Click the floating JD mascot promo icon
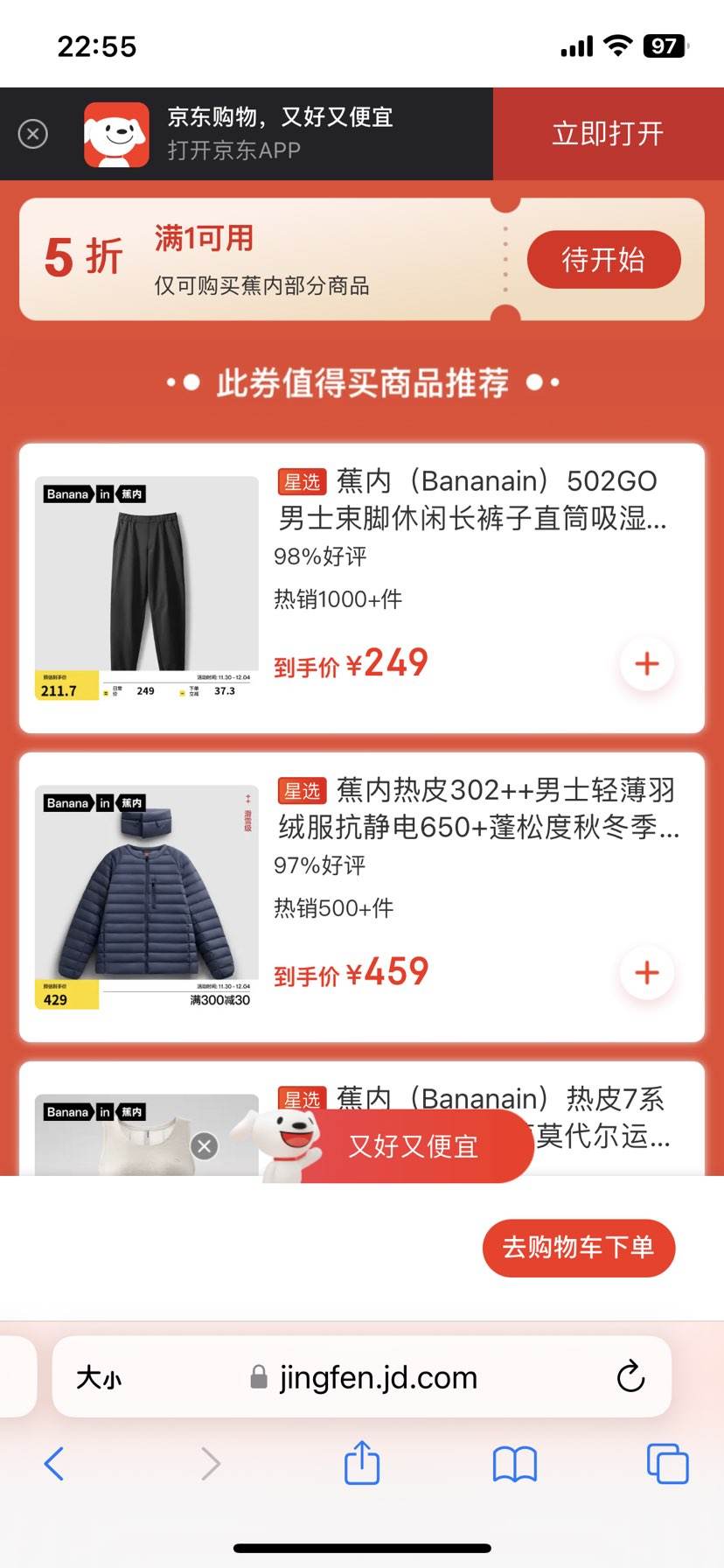The image size is (724, 1568). pyautogui.click(x=289, y=1142)
